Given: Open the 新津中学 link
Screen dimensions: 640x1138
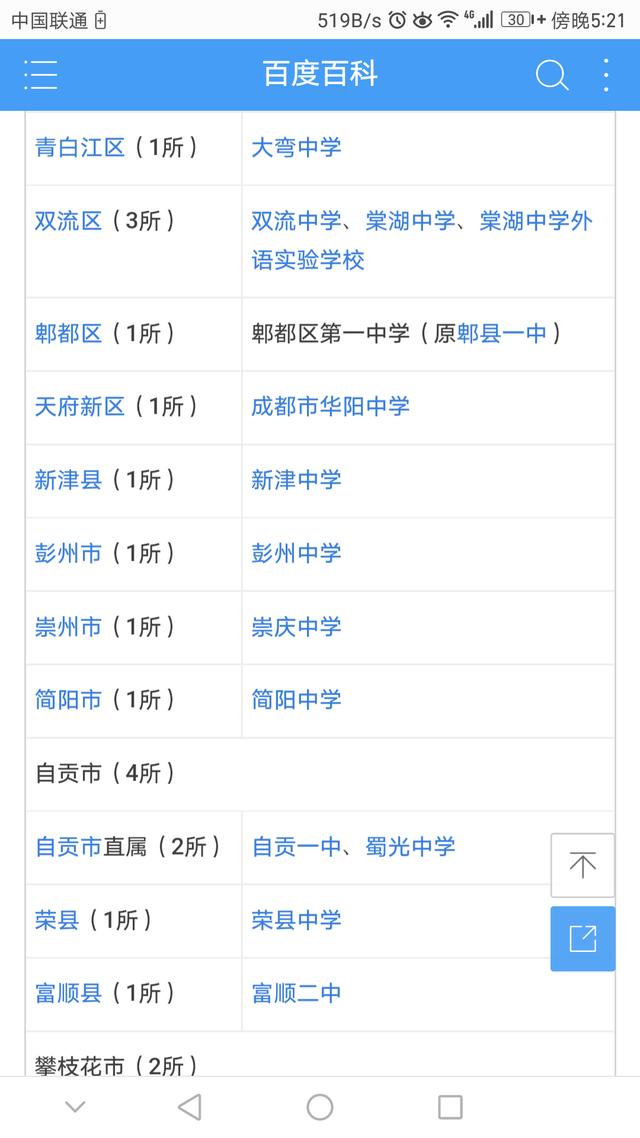Looking at the screenshot, I should click(x=296, y=479).
